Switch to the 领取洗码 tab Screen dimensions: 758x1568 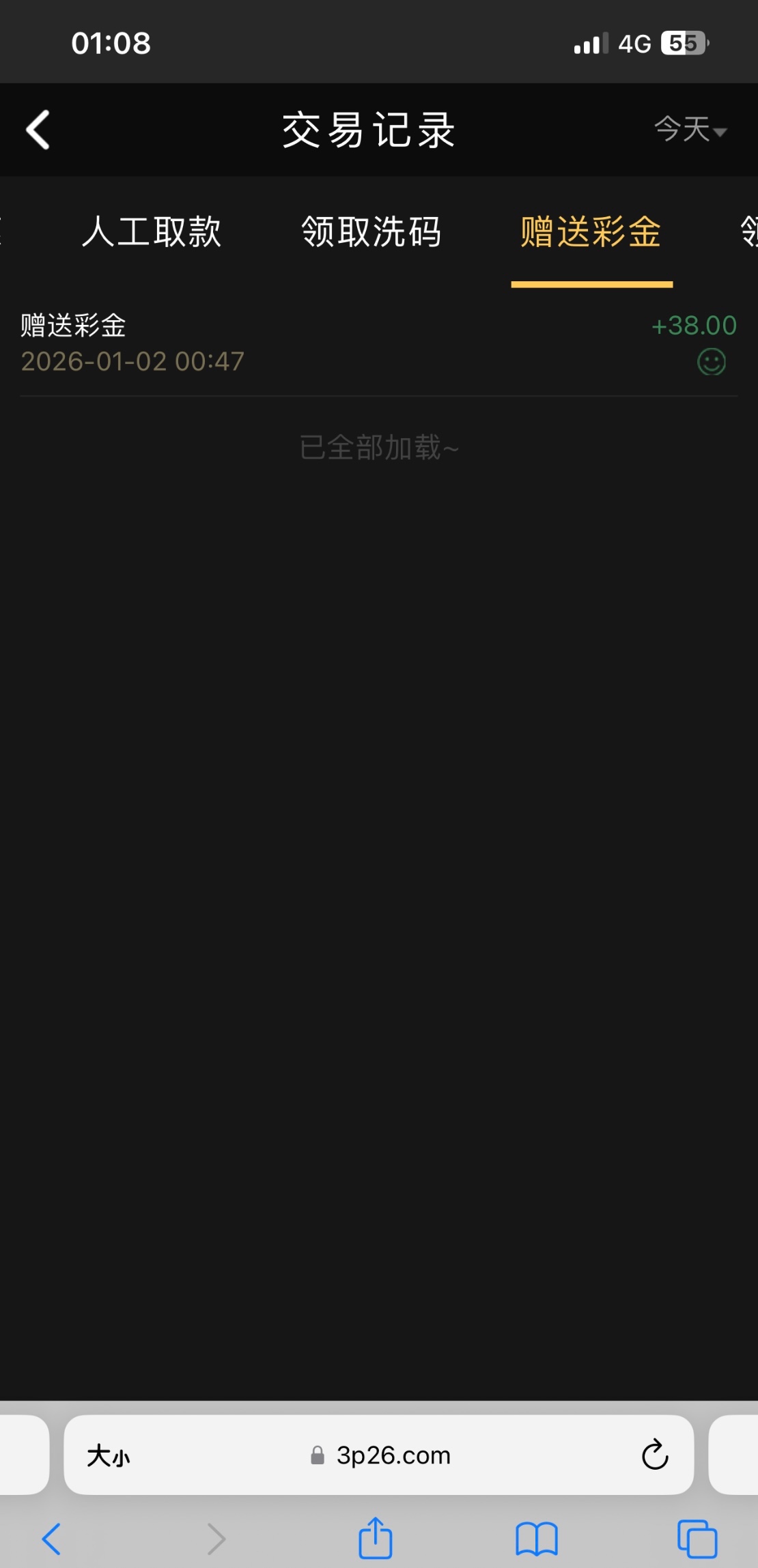tap(371, 231)
